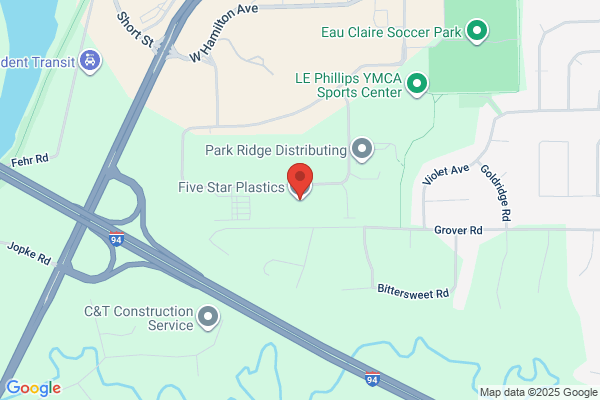The width and height of the screenshot is (600, 400).
Task: Tap the red pin at Five Star Plastics
Action: [x=300, y=181]
